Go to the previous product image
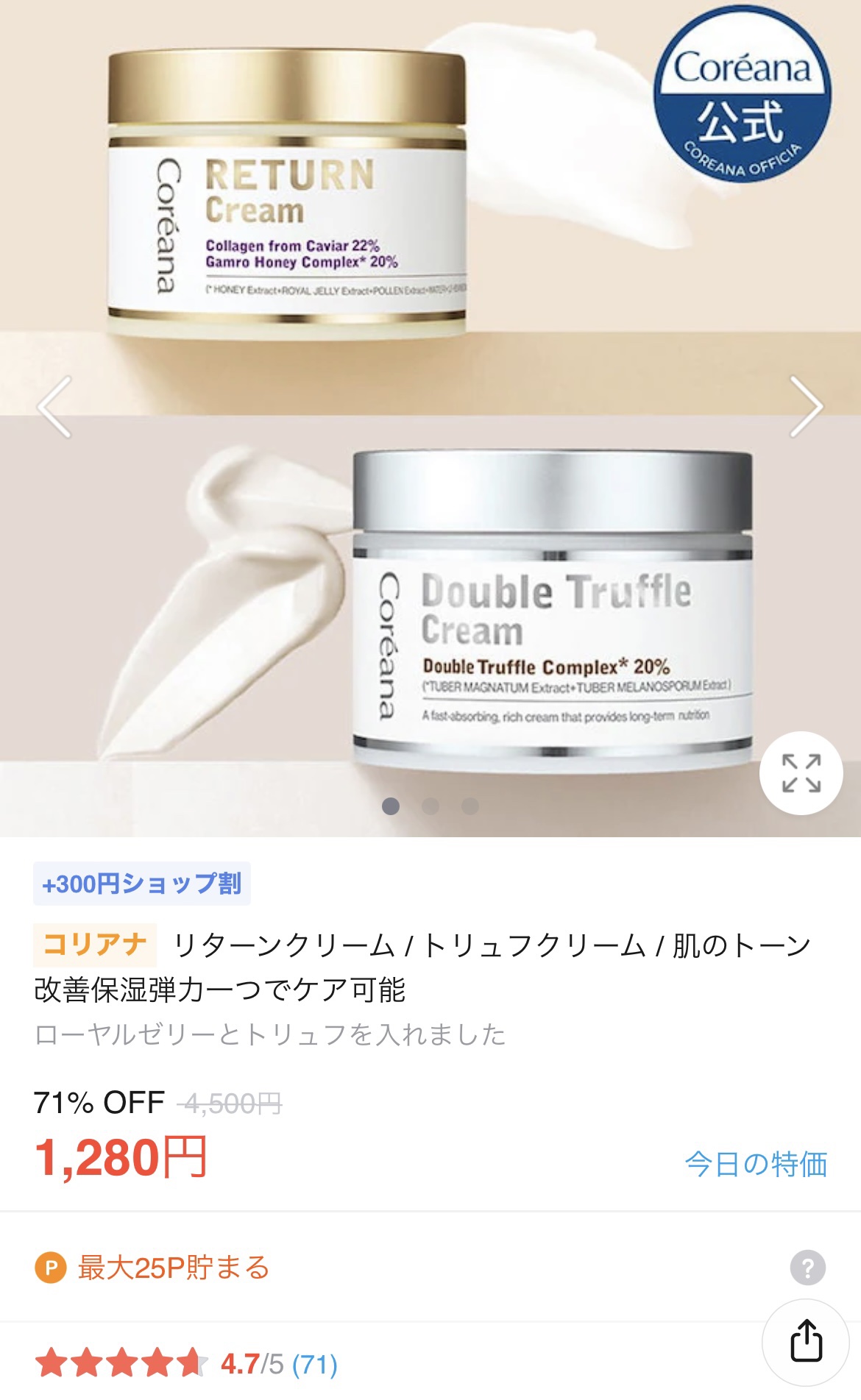This screenshot has height=1400, width=861. click(x=55, y=407)
